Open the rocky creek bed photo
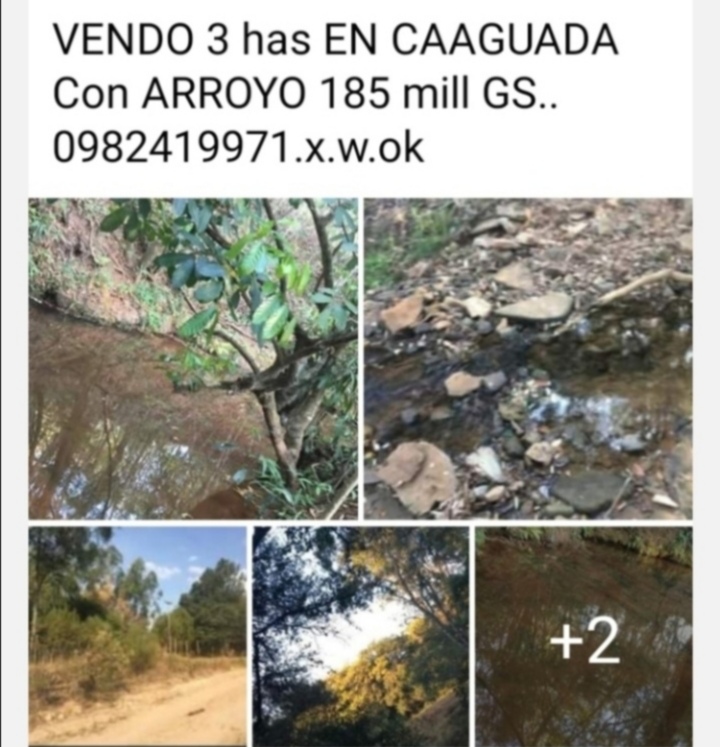 tap(527, 358)
